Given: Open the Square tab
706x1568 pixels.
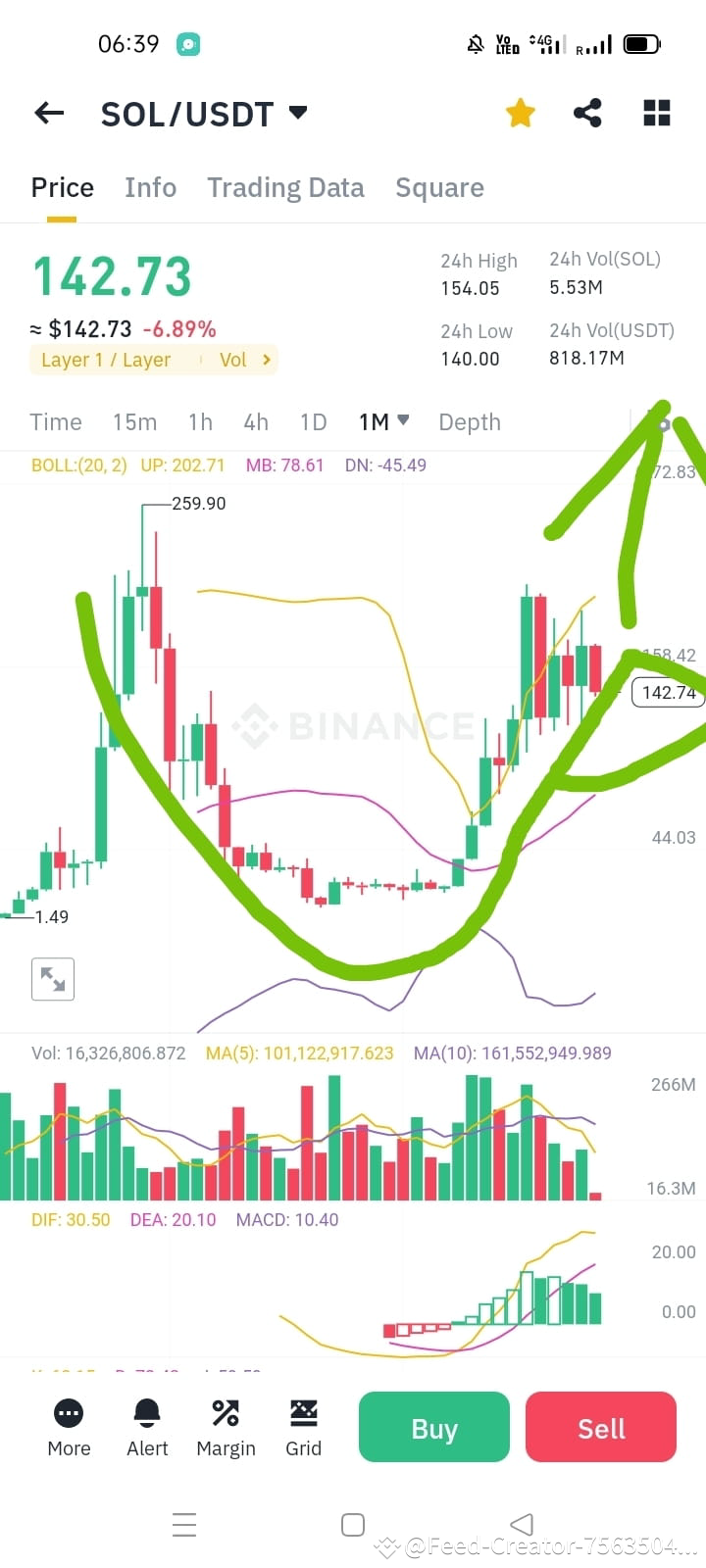Looking at the screenshot, I should click(x=439, y=187).
